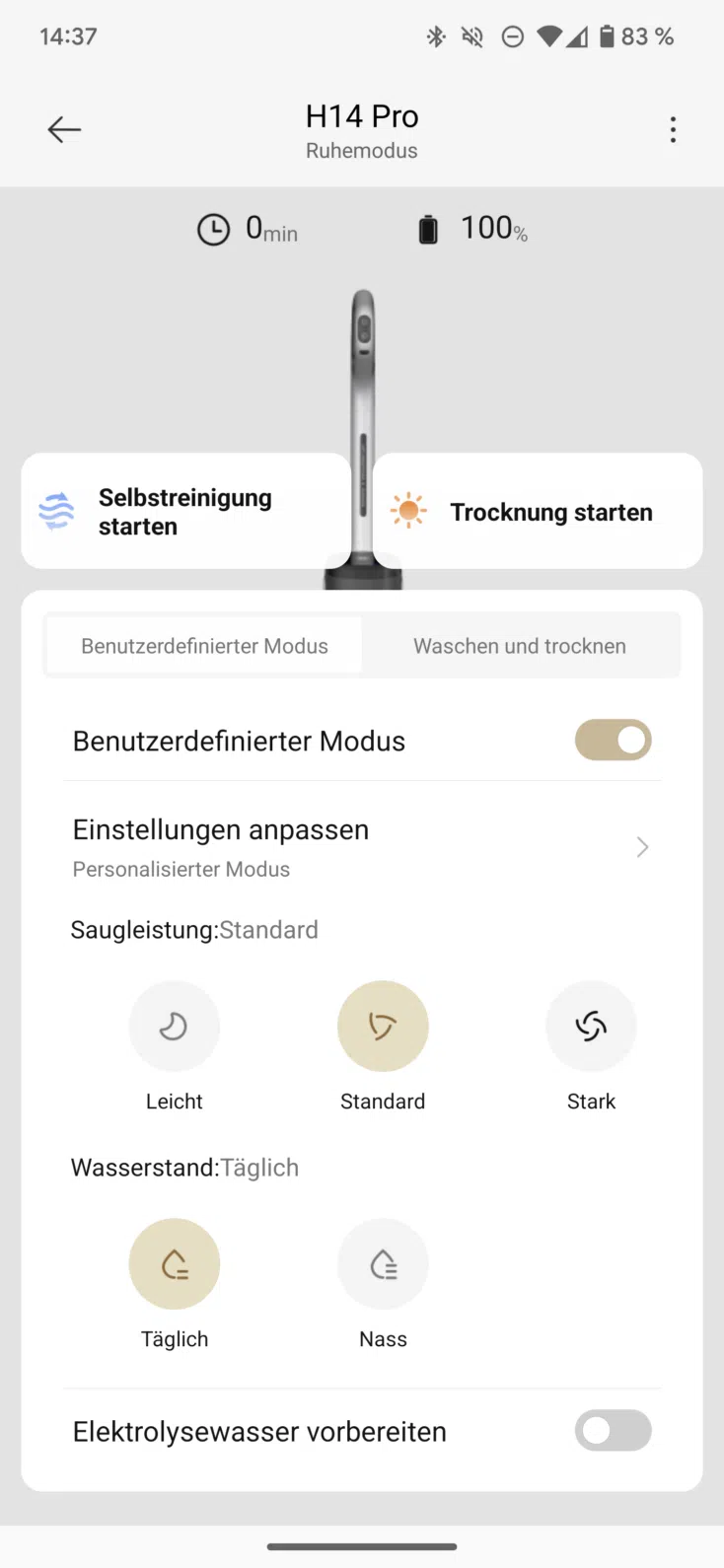Open the three-dot overflow menu

click(x=673, y=129)
